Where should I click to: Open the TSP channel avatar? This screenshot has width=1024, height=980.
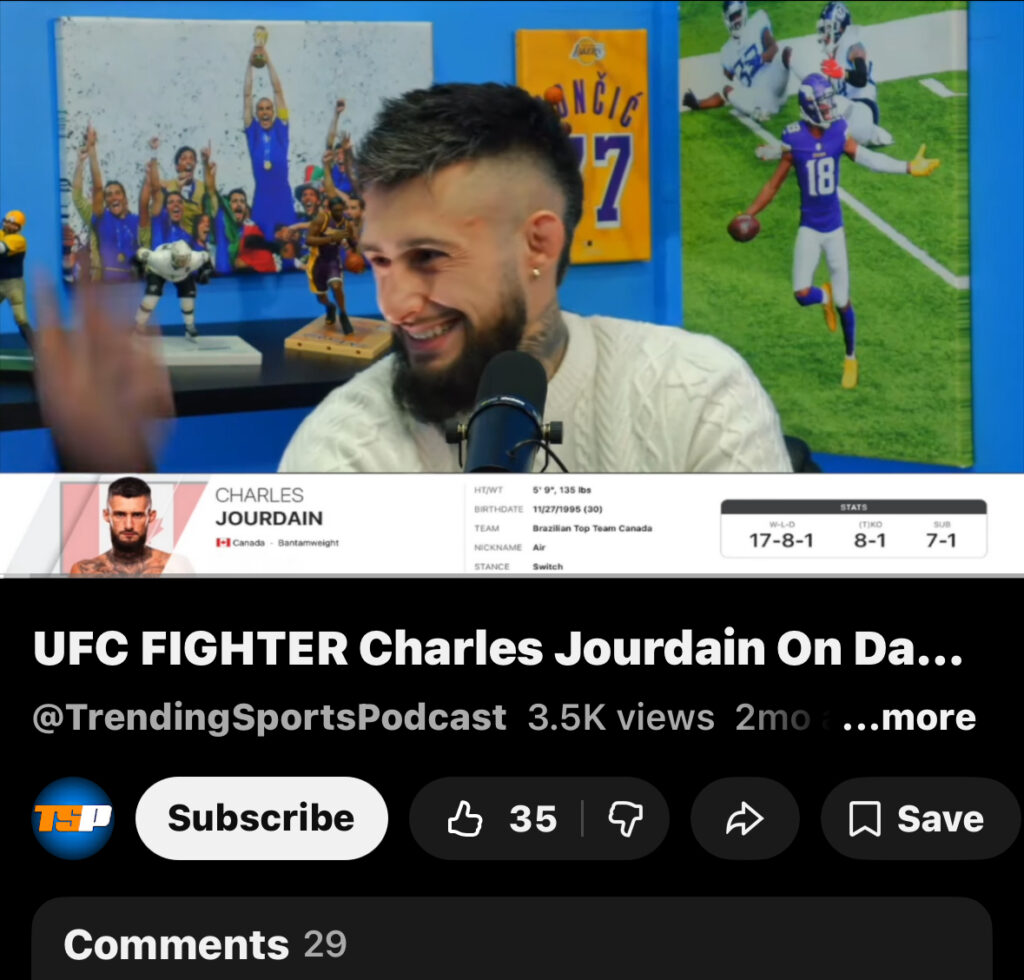tap(73, 818)
